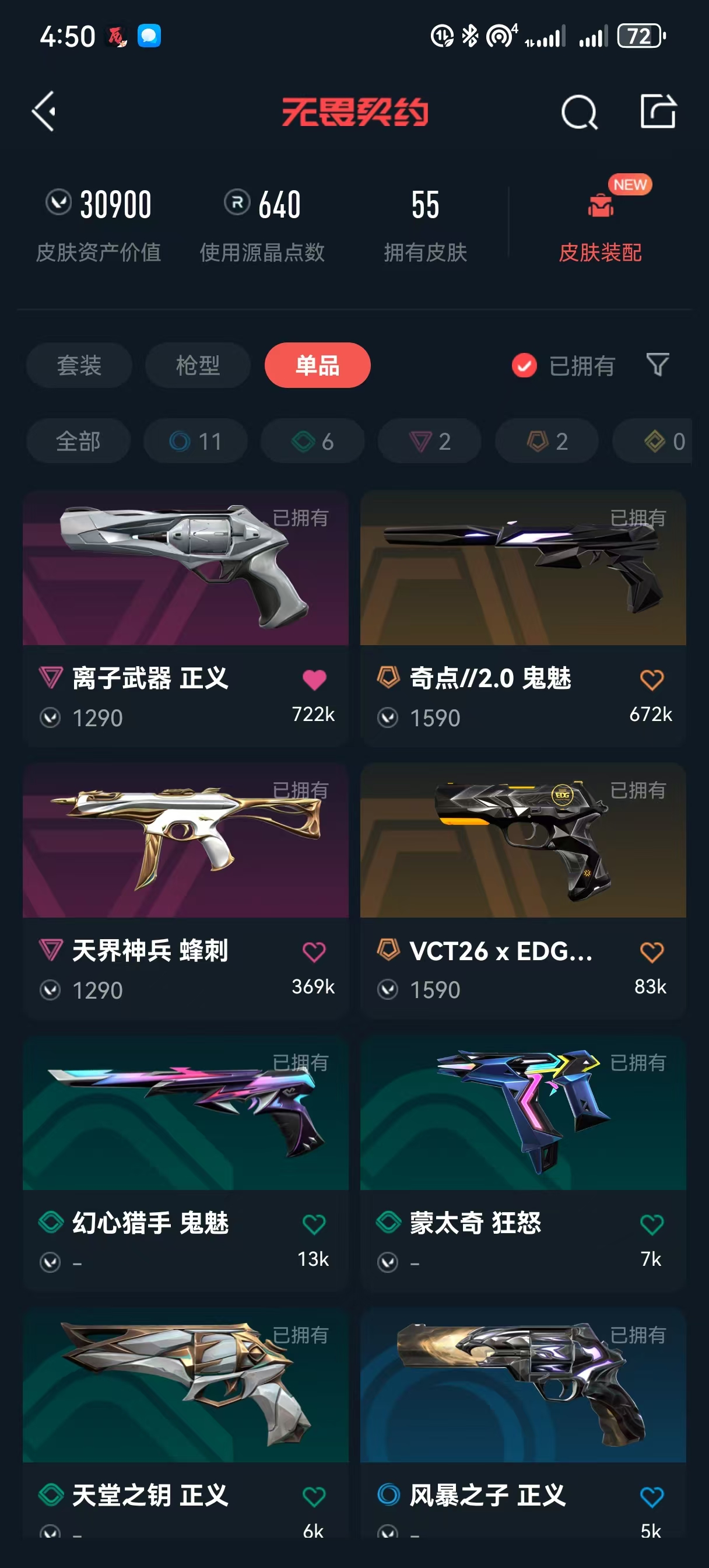Switch to the 套装 tab

tap(79, 365)
